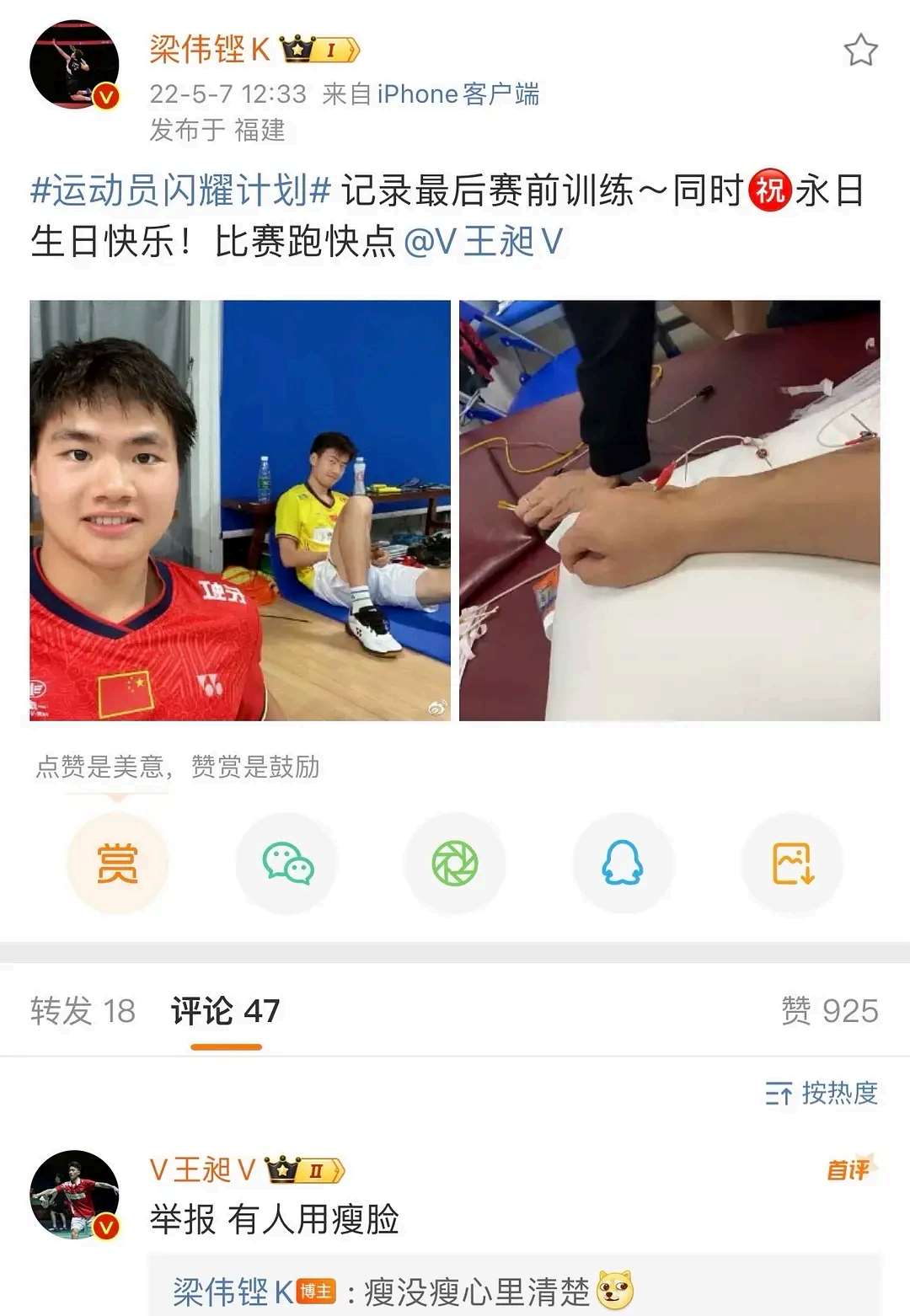Share the post to WeChat
The height and width of the screenshot is (1316, 910).
[x=286, y=864]
